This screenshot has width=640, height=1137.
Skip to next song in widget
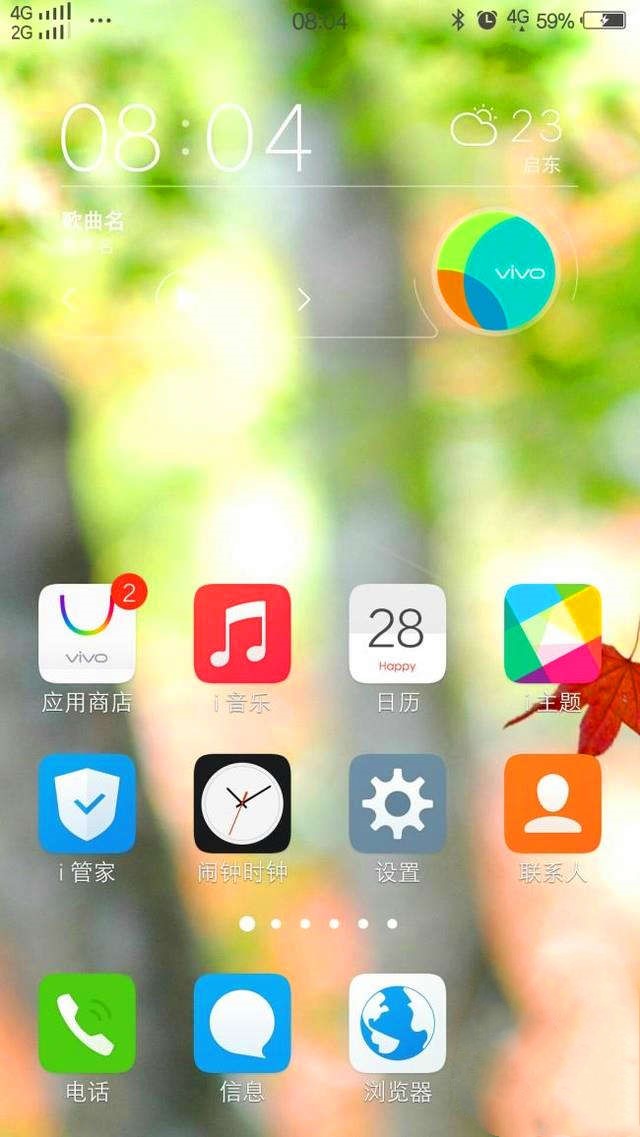tap(304, 299)
